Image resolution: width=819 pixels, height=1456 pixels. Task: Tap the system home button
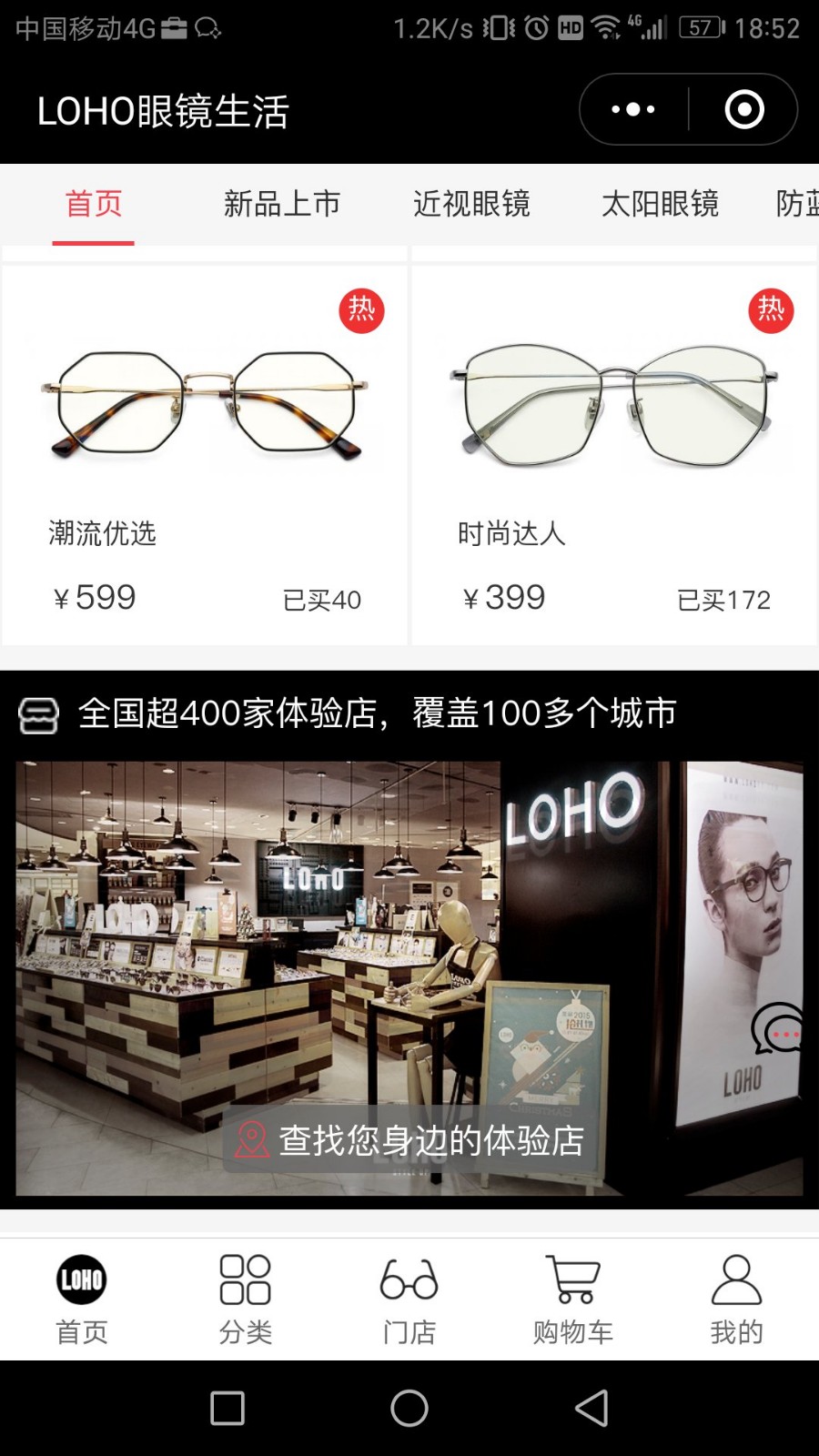point(409,1408)
